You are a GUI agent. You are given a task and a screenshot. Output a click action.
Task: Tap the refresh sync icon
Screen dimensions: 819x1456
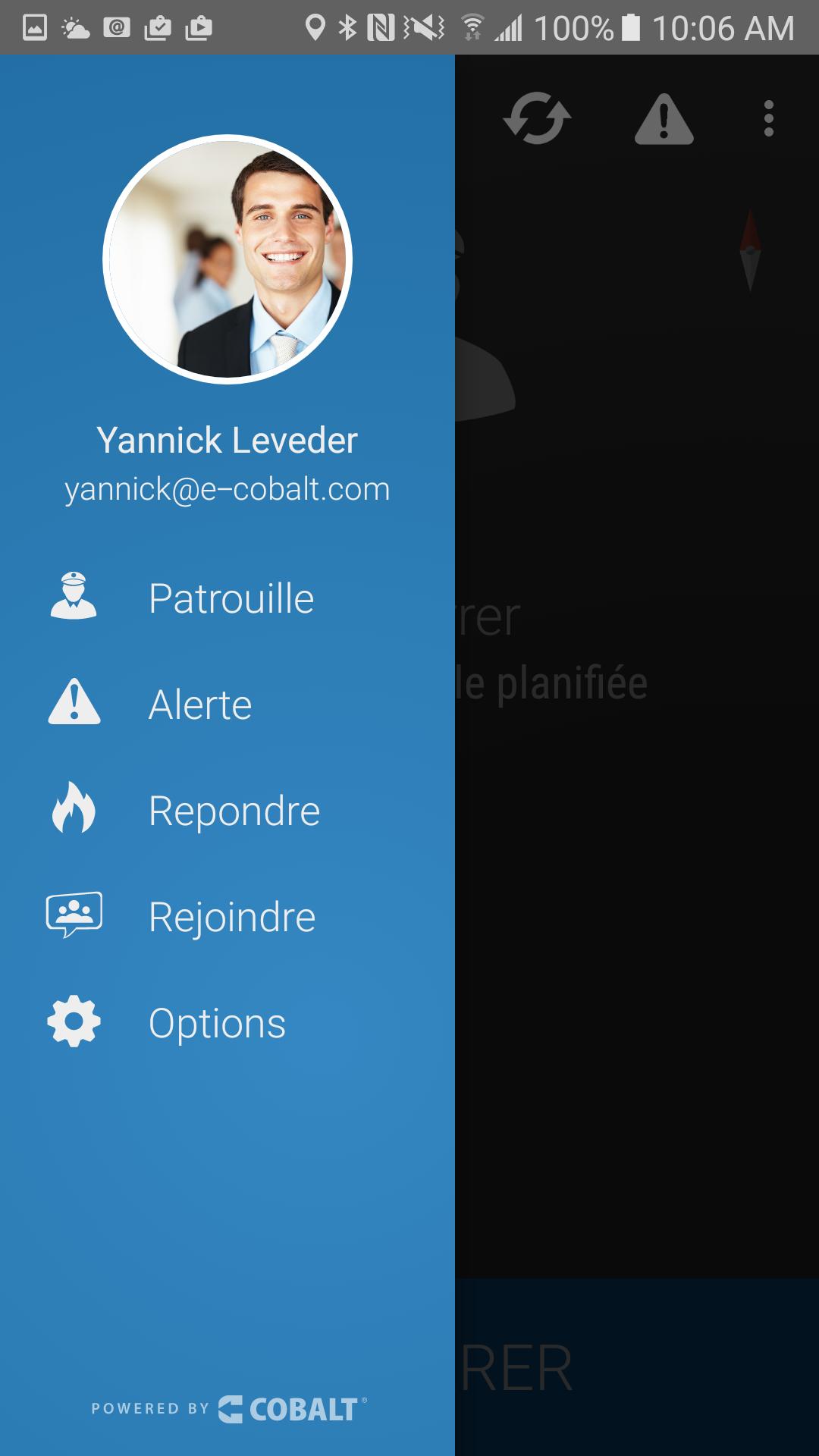pyautogui.click(x=537, y=118)
